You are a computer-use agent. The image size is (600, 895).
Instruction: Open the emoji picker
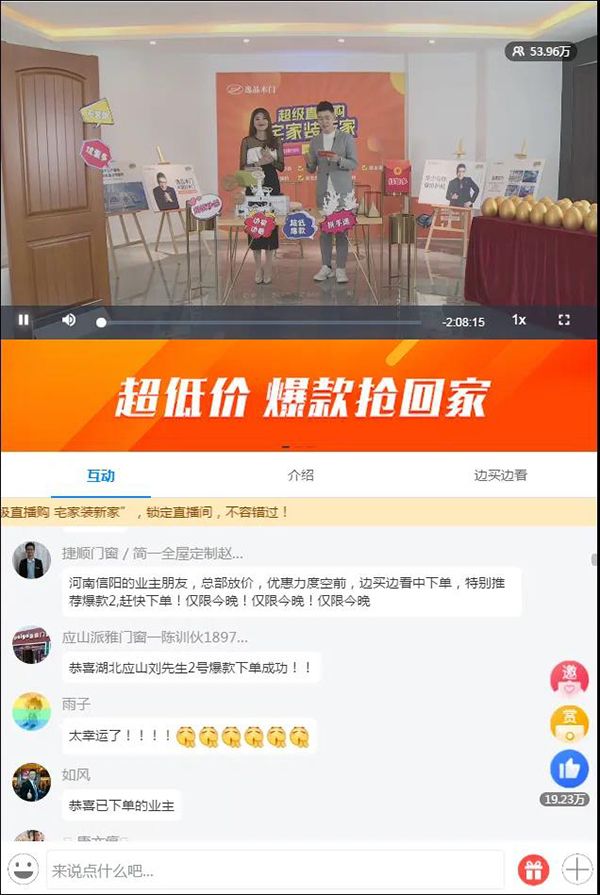(x=23, y=868)
